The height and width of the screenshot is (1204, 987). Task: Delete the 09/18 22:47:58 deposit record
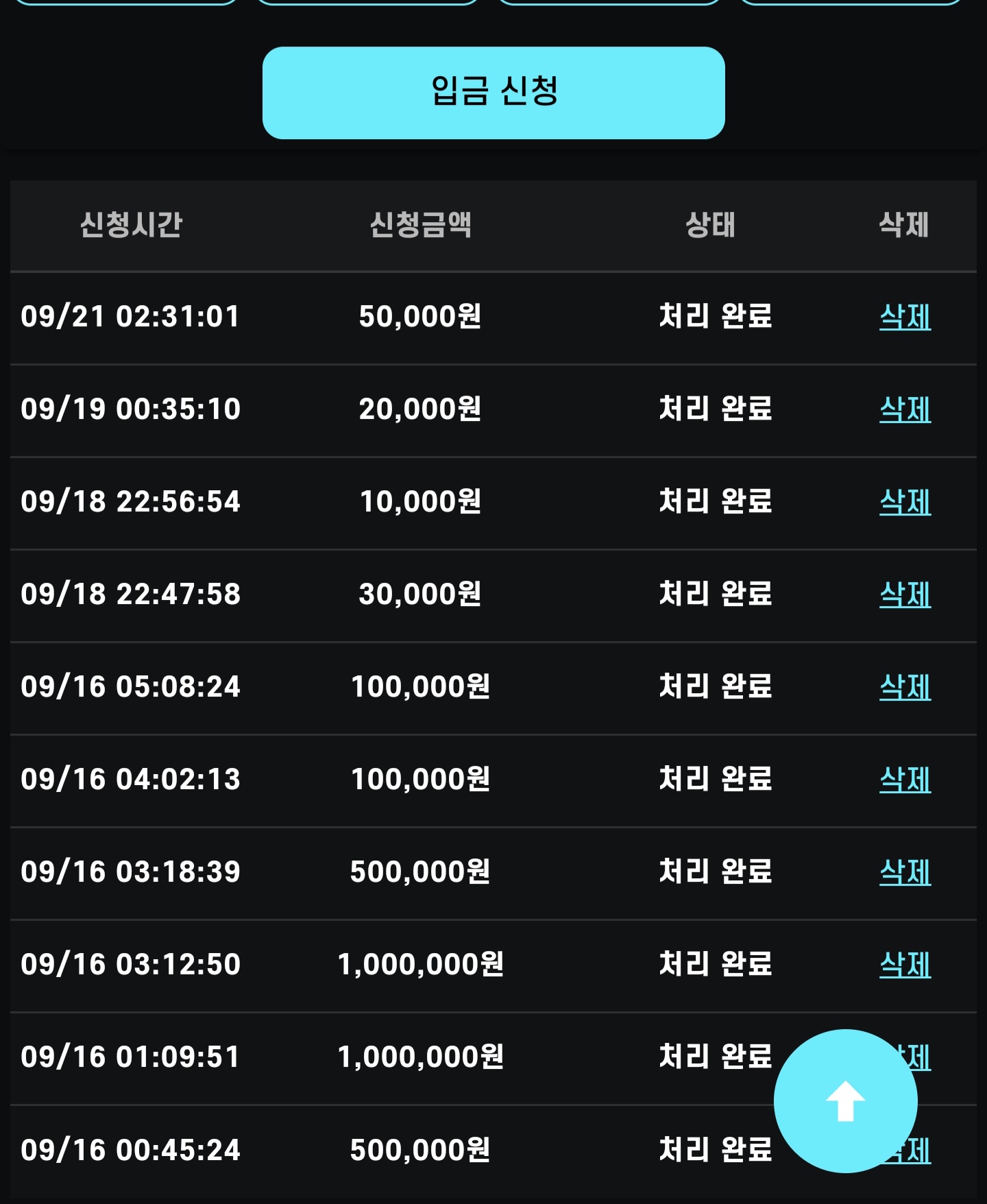(905, 594)
